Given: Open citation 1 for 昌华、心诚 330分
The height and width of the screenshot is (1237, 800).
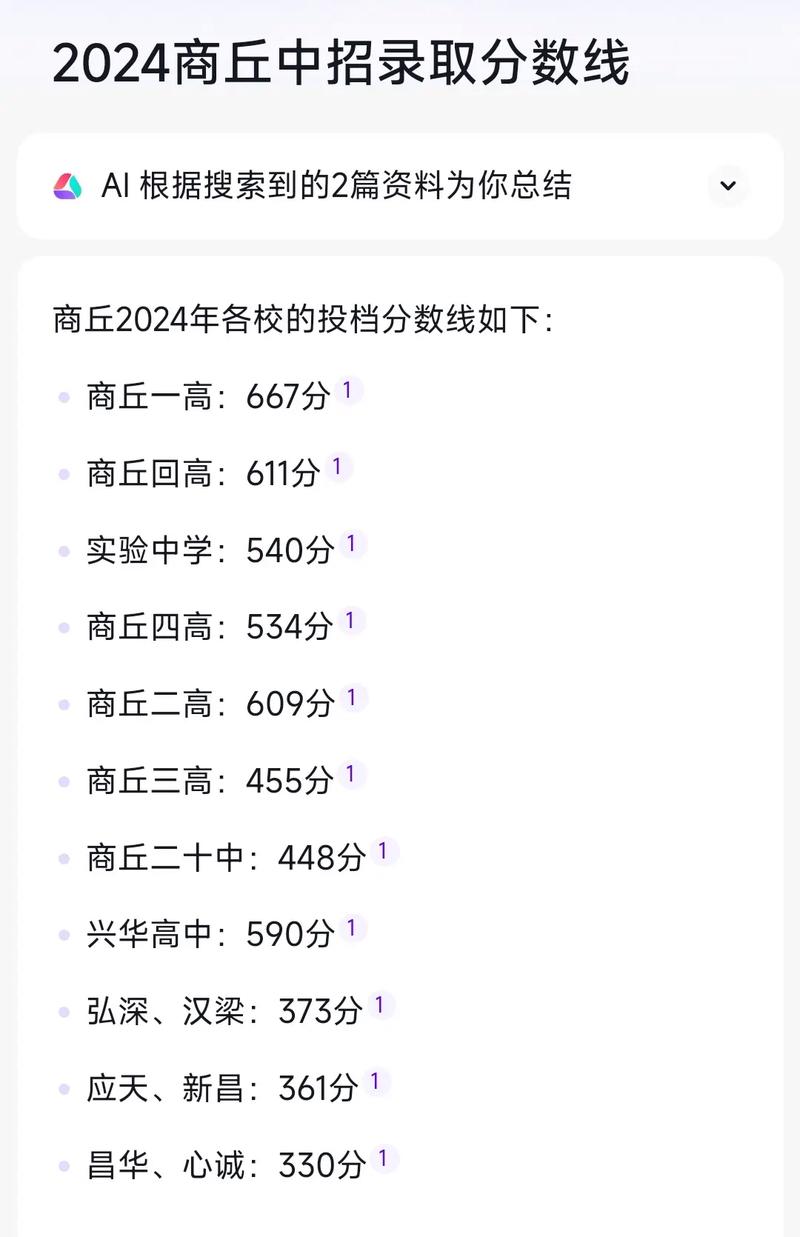Looking at the screenshot, I should 384,1158.
